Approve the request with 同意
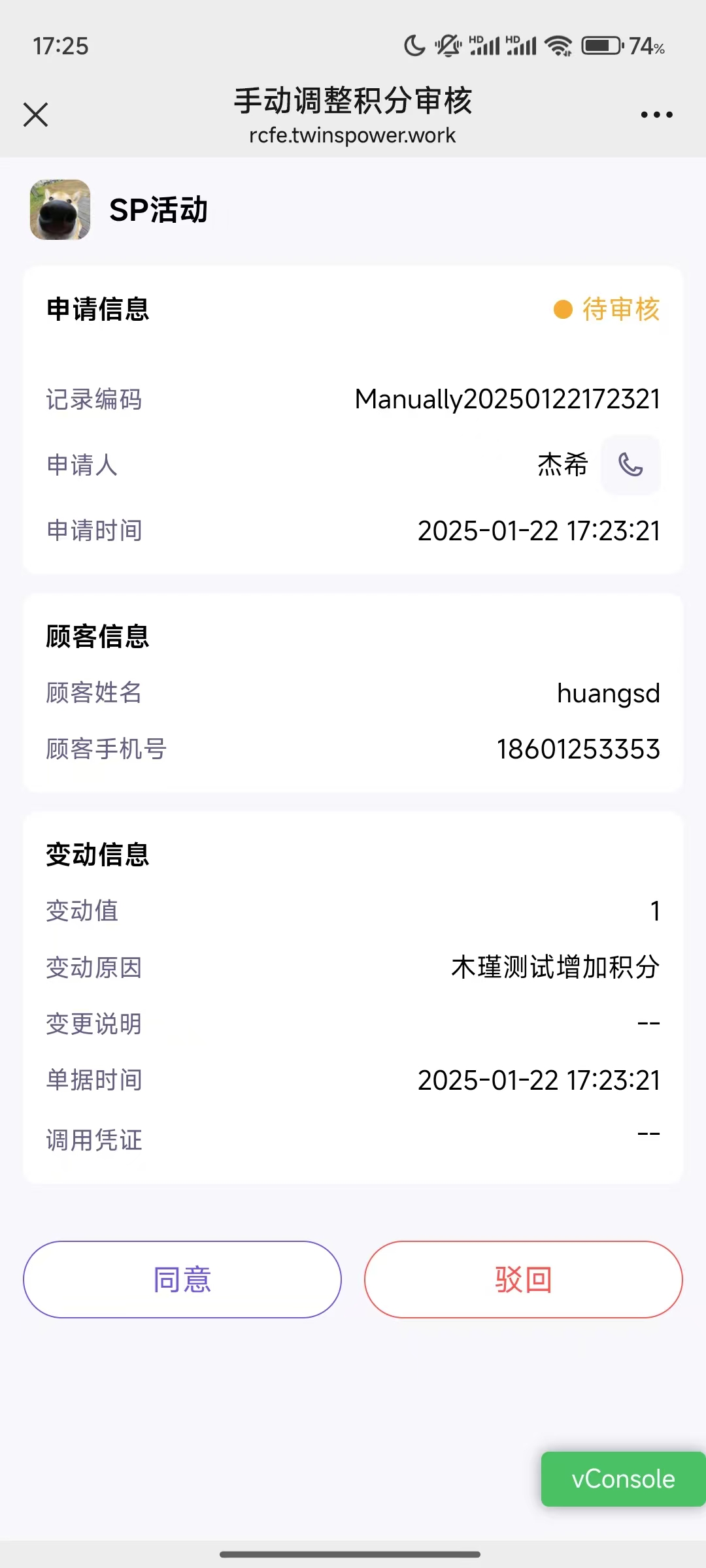The height and width of the screenshot is (1568, 706). (182, 1279)
